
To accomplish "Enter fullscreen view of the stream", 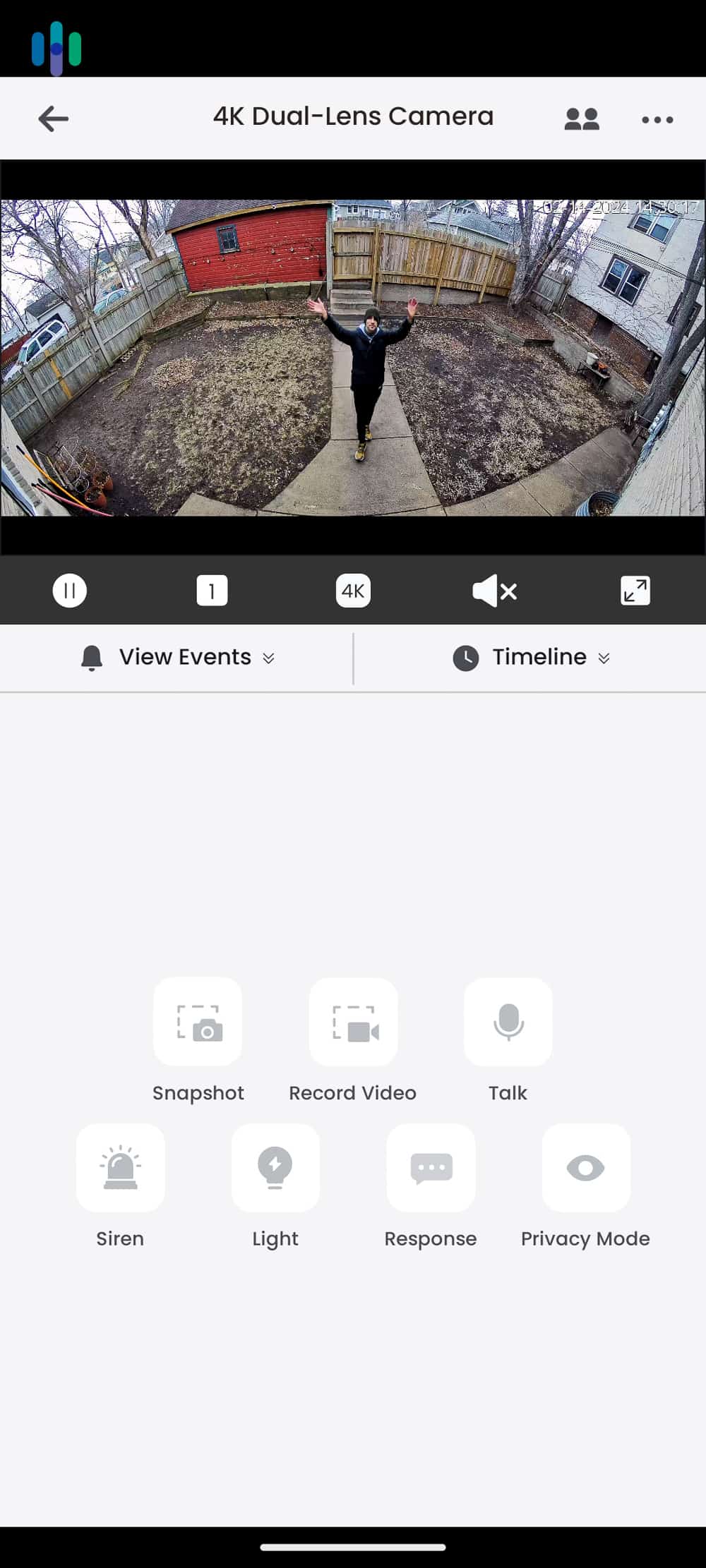I will point(634,590).
